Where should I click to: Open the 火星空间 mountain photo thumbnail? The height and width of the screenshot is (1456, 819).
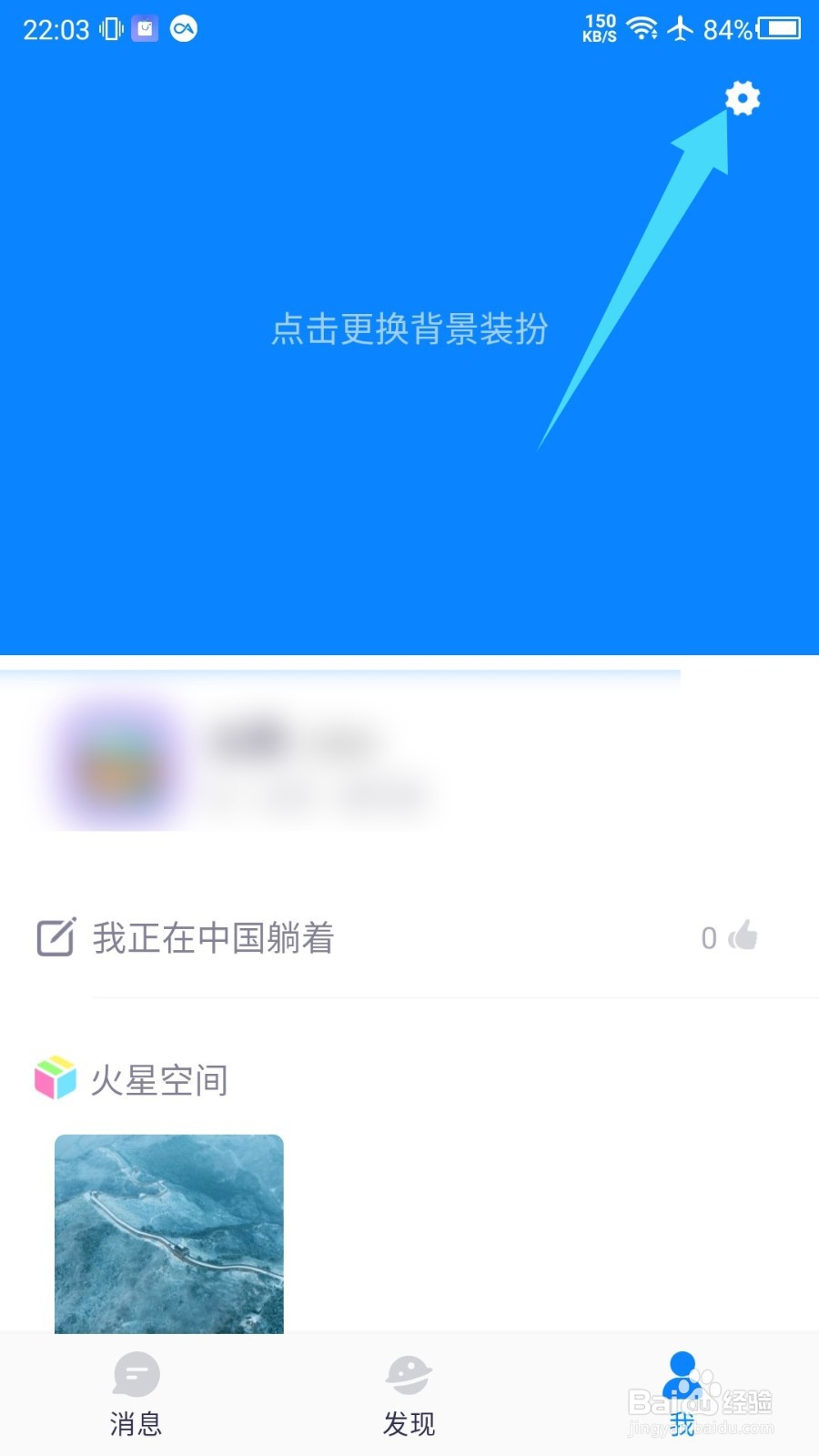pos(168,1233)
